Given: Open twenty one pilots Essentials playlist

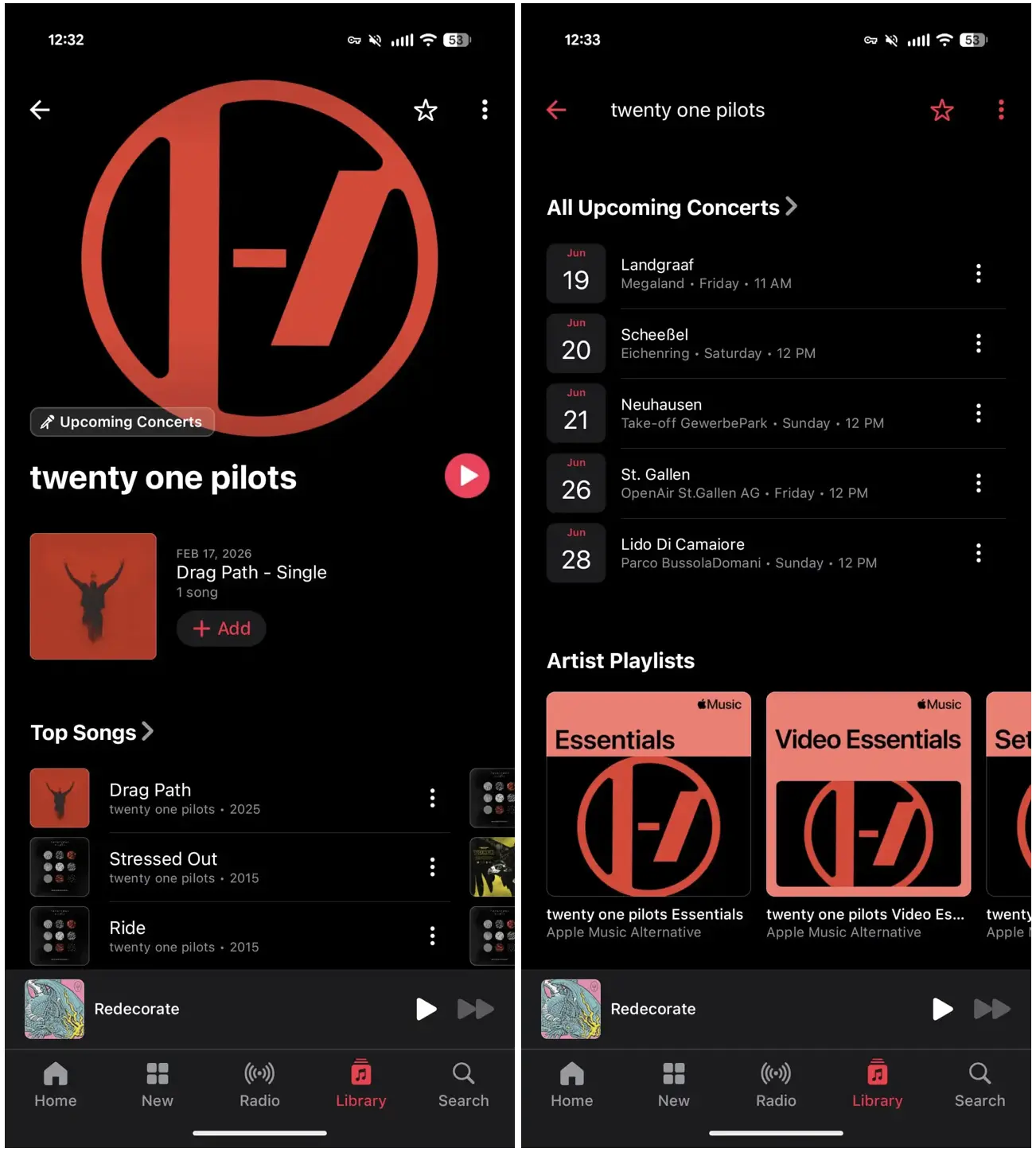Looking at the screenshot, I should (648, 795).
